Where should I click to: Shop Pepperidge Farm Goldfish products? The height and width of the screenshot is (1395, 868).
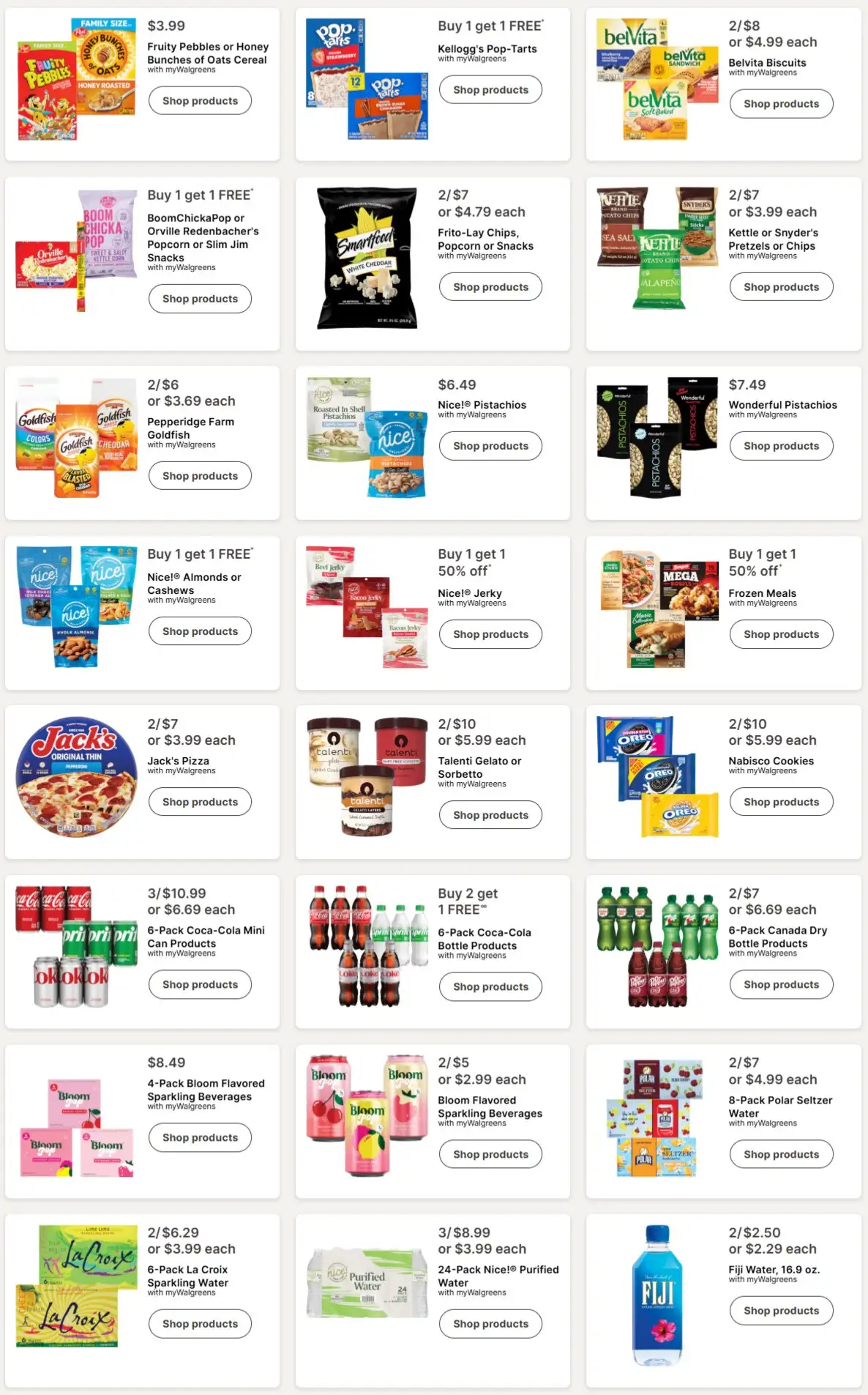click(x=200, y=476)
